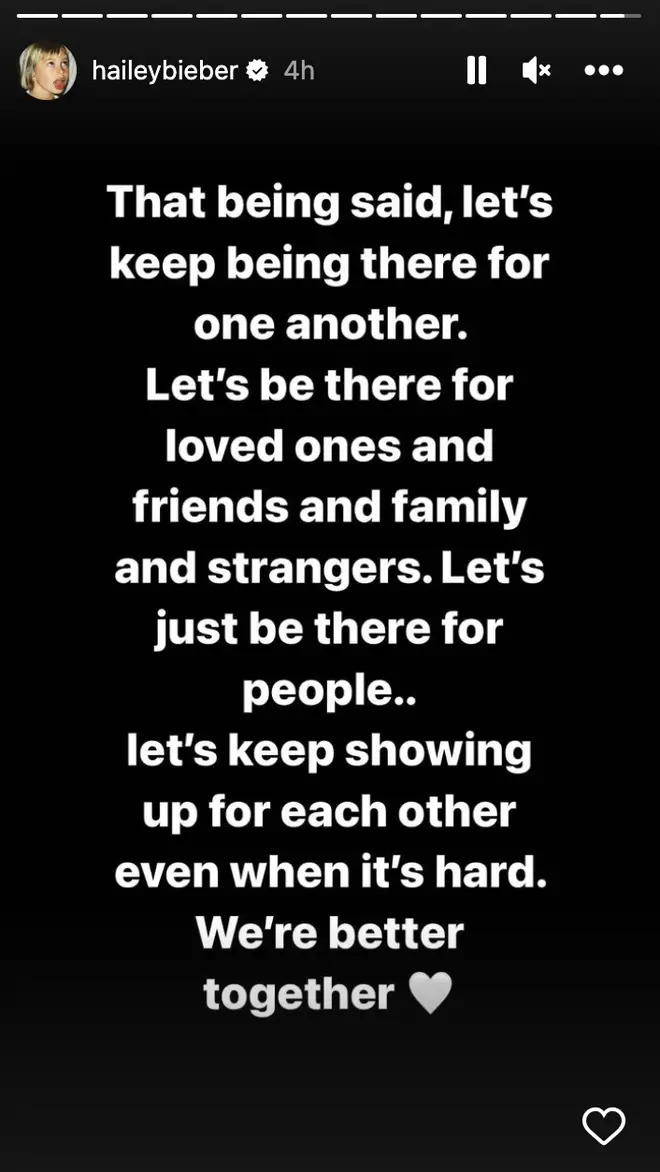Open haileybieber's profile picture
Image resolution: width=660 pixels, height=1172 pixels.
[x=48, y=71]
